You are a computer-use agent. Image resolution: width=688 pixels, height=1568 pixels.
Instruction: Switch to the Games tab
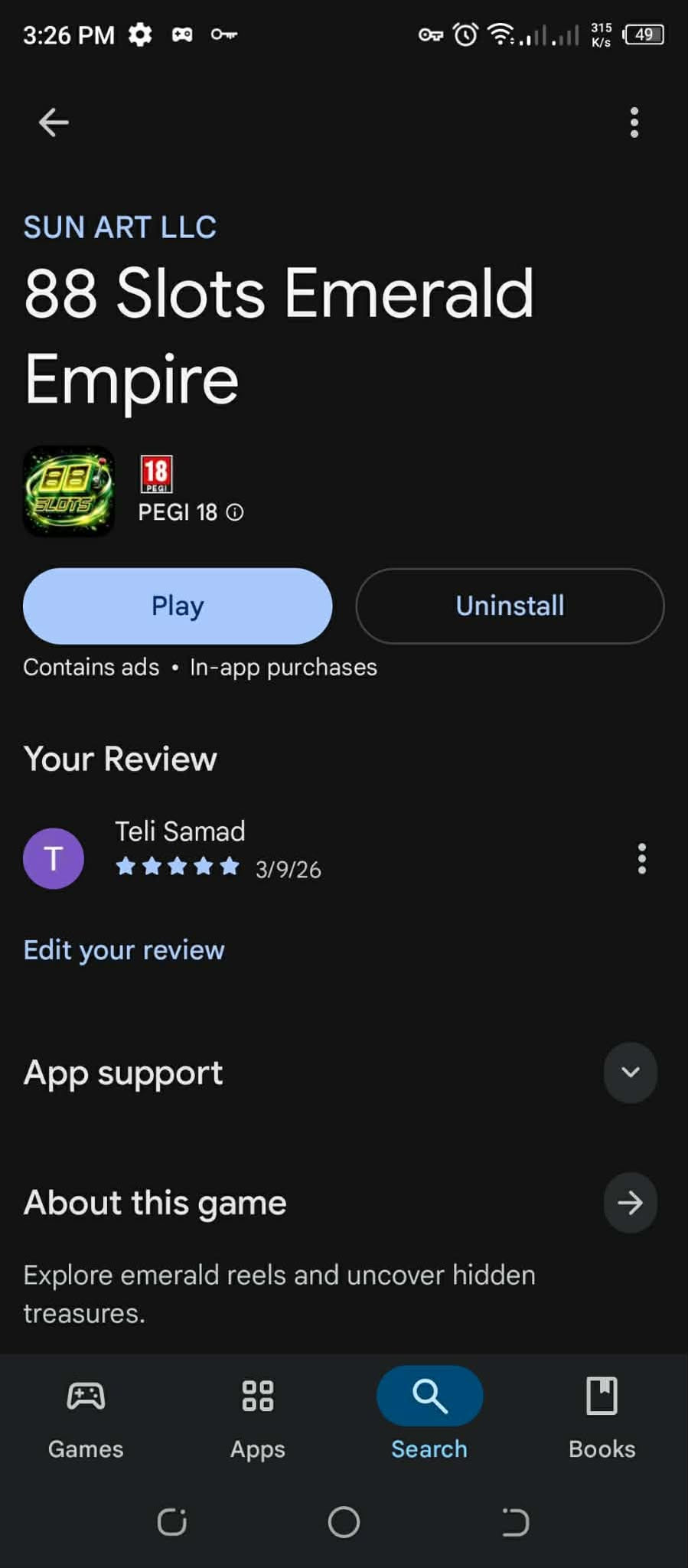click(x=86, y=1415)
